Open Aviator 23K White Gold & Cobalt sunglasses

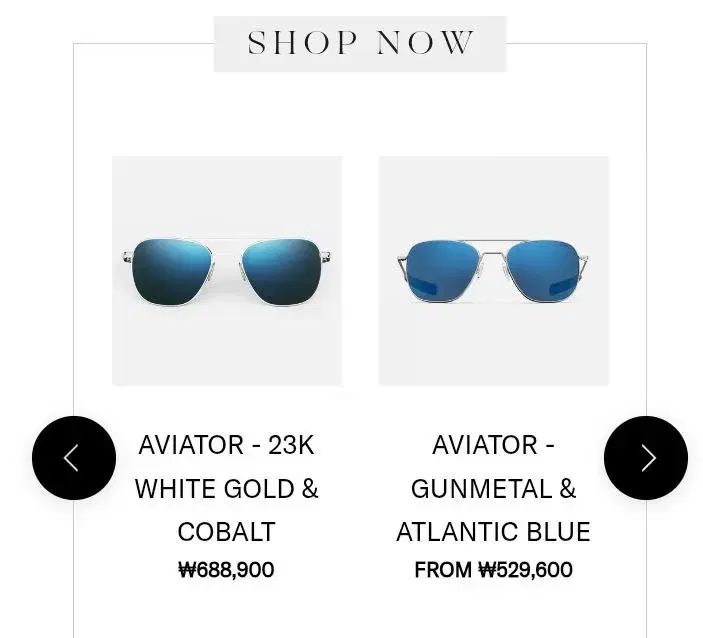pos(227,271)
